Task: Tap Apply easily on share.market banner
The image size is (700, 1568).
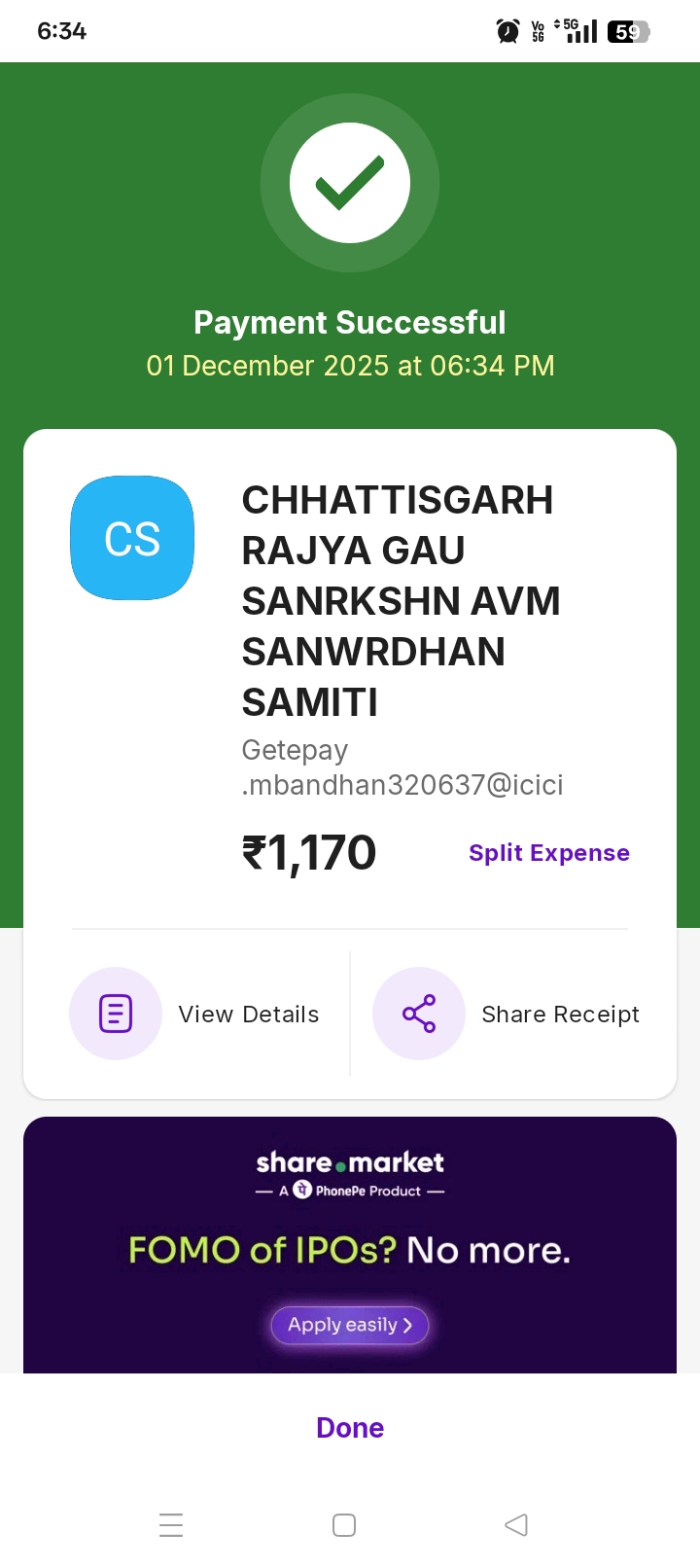Action: click(350, 1325)
